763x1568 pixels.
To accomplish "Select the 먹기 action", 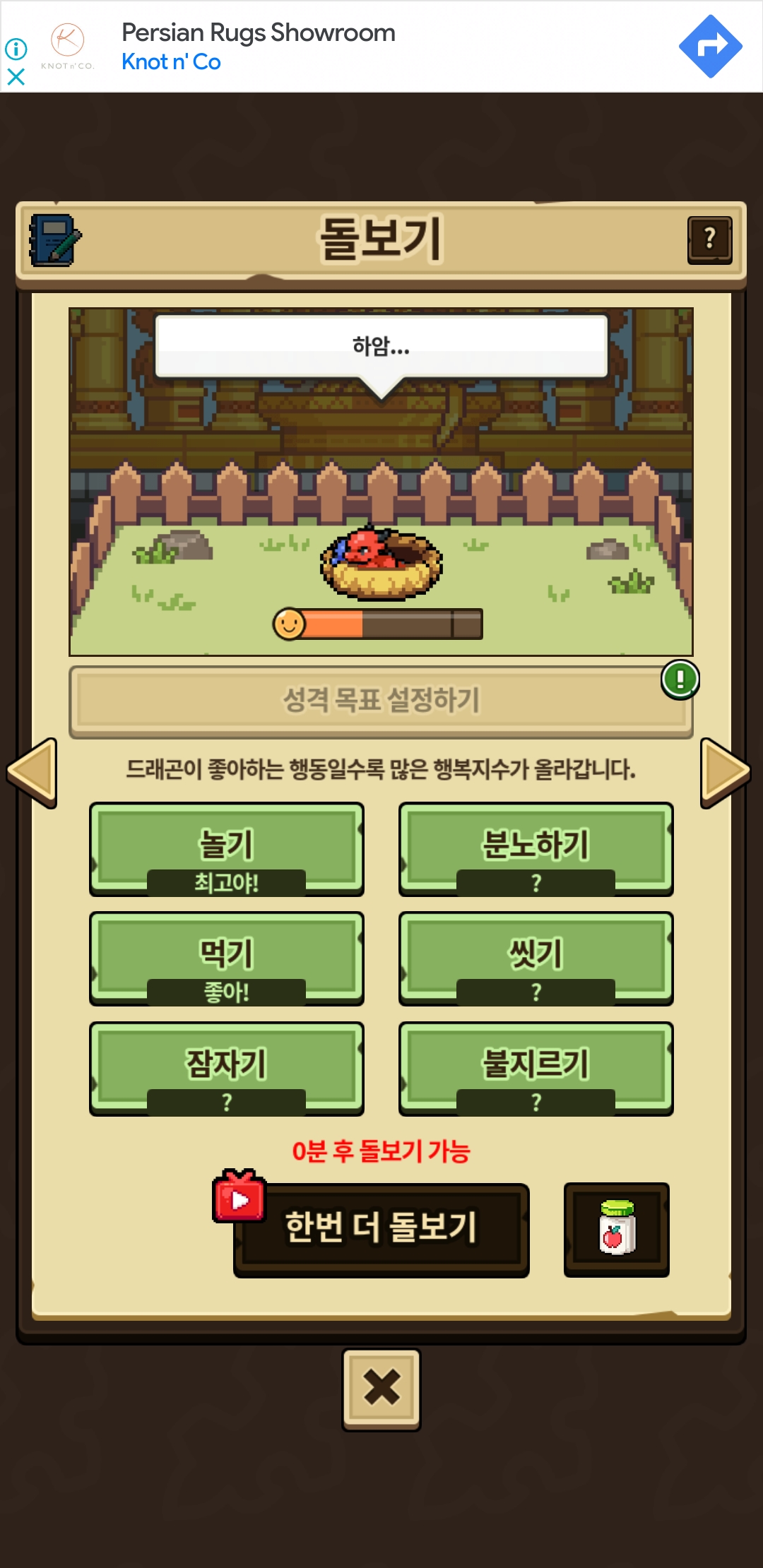I will click(227, 958).
